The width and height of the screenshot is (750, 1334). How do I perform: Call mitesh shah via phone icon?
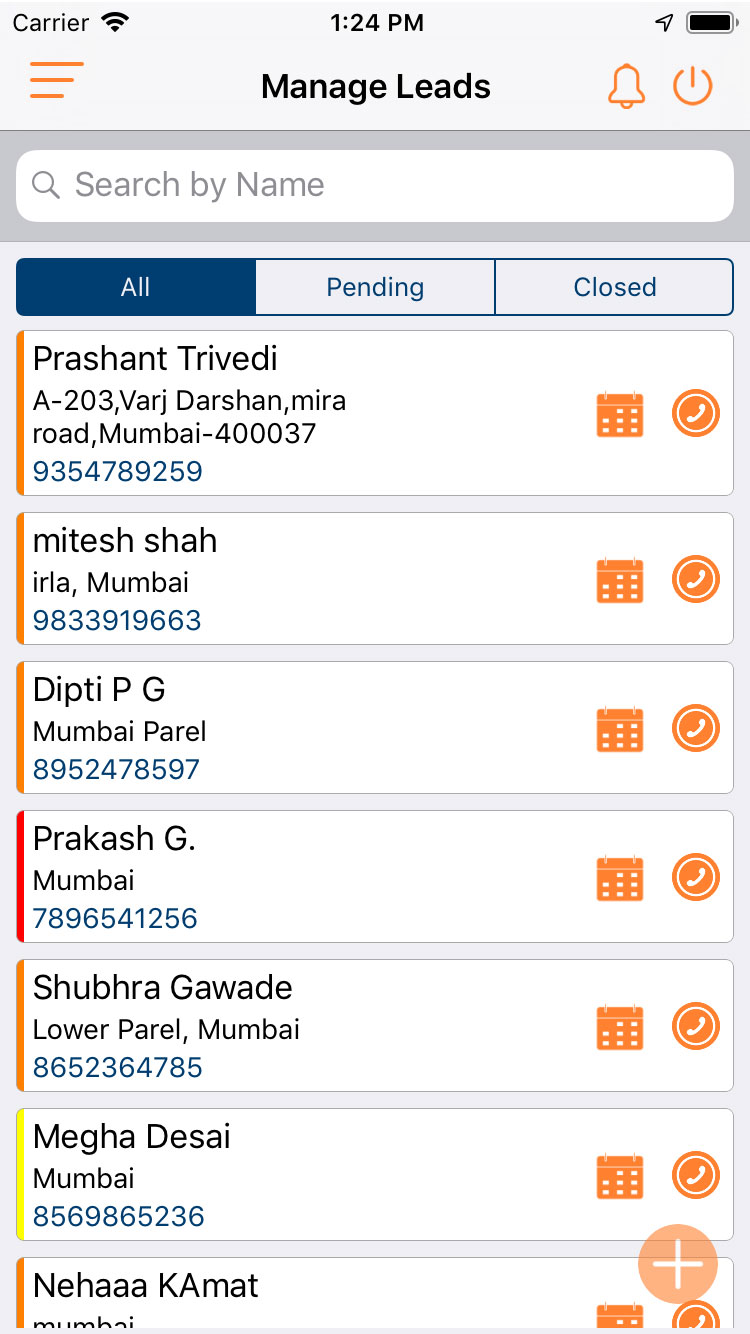pos(696,579)
